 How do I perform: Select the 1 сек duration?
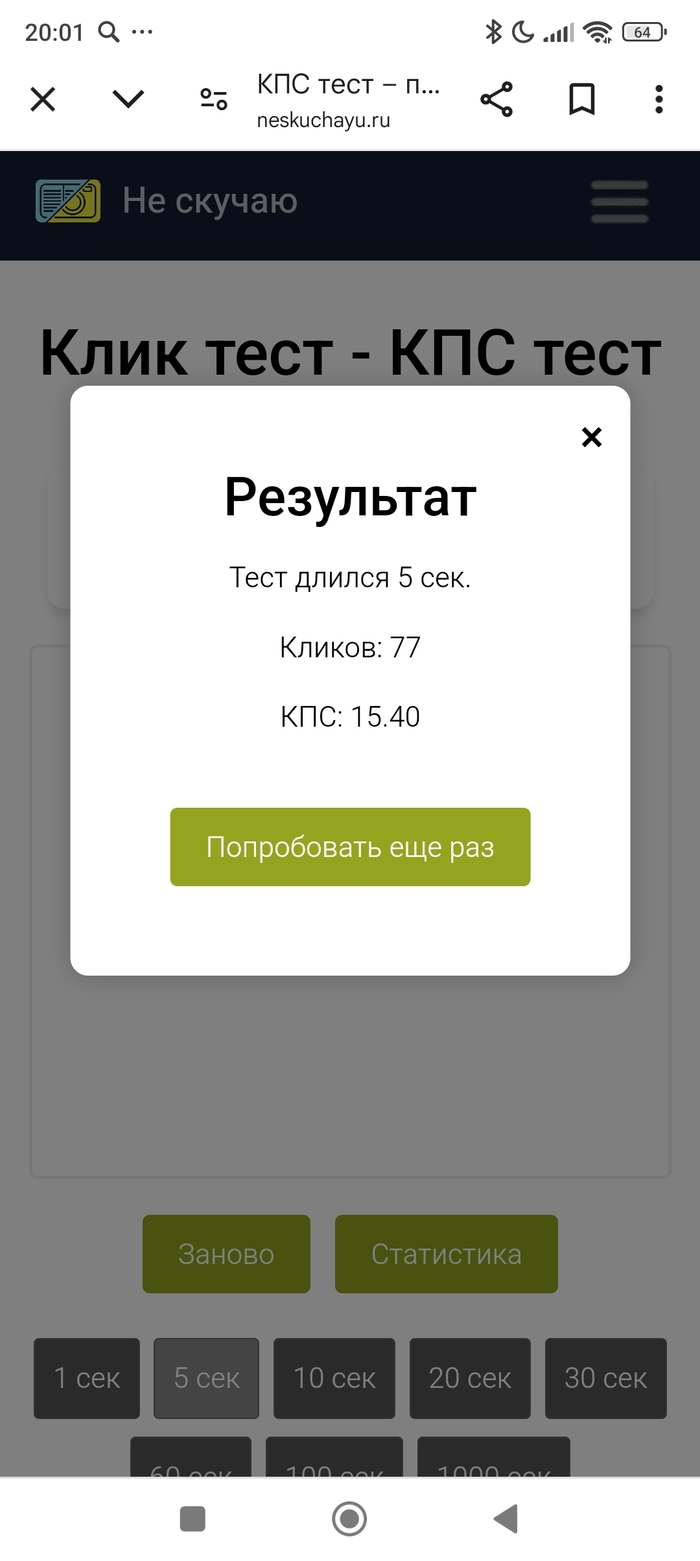tap(87, 1378)
